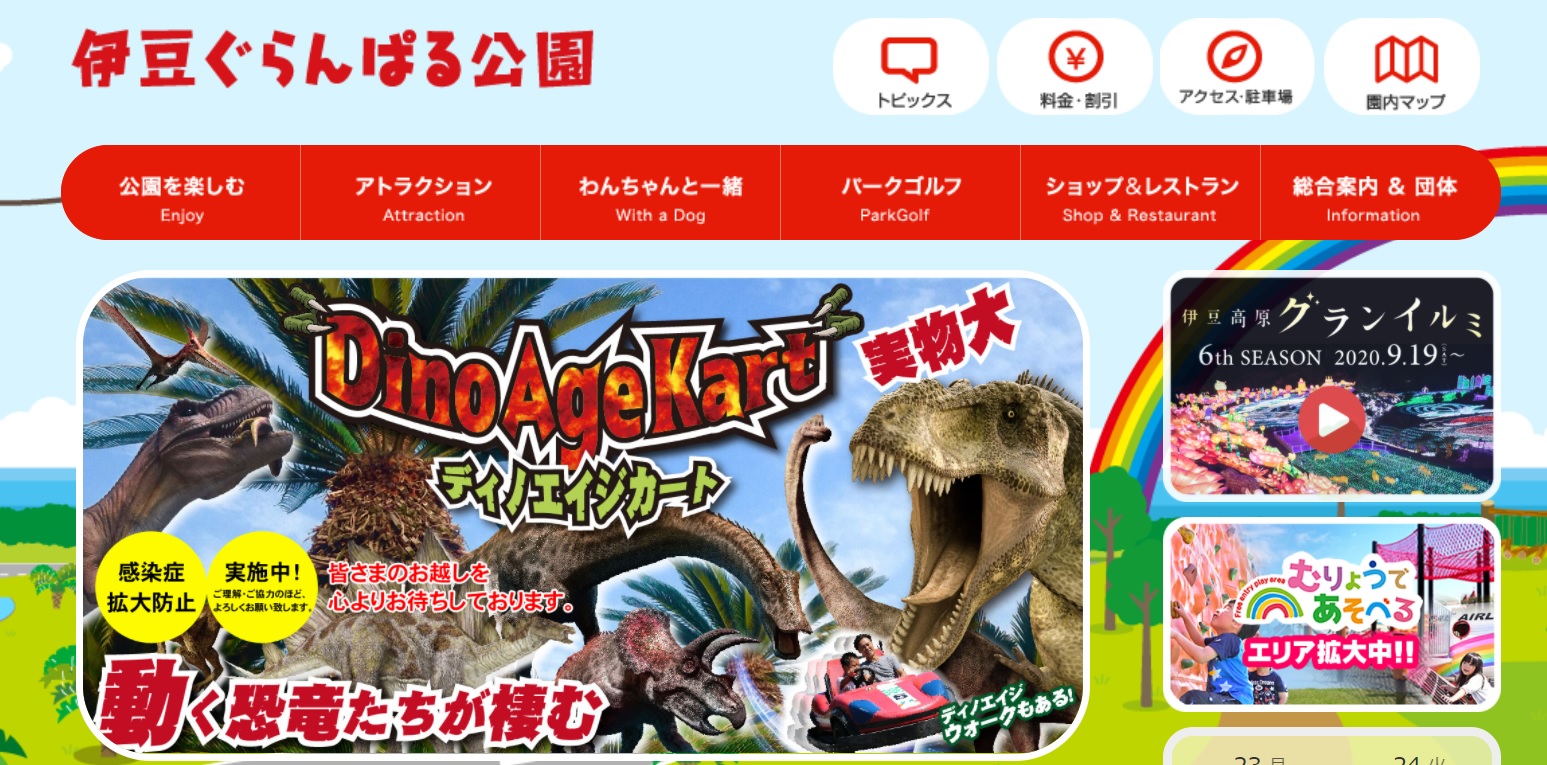Go to 伊豆ぐらんぱる公園 home page

332,59
